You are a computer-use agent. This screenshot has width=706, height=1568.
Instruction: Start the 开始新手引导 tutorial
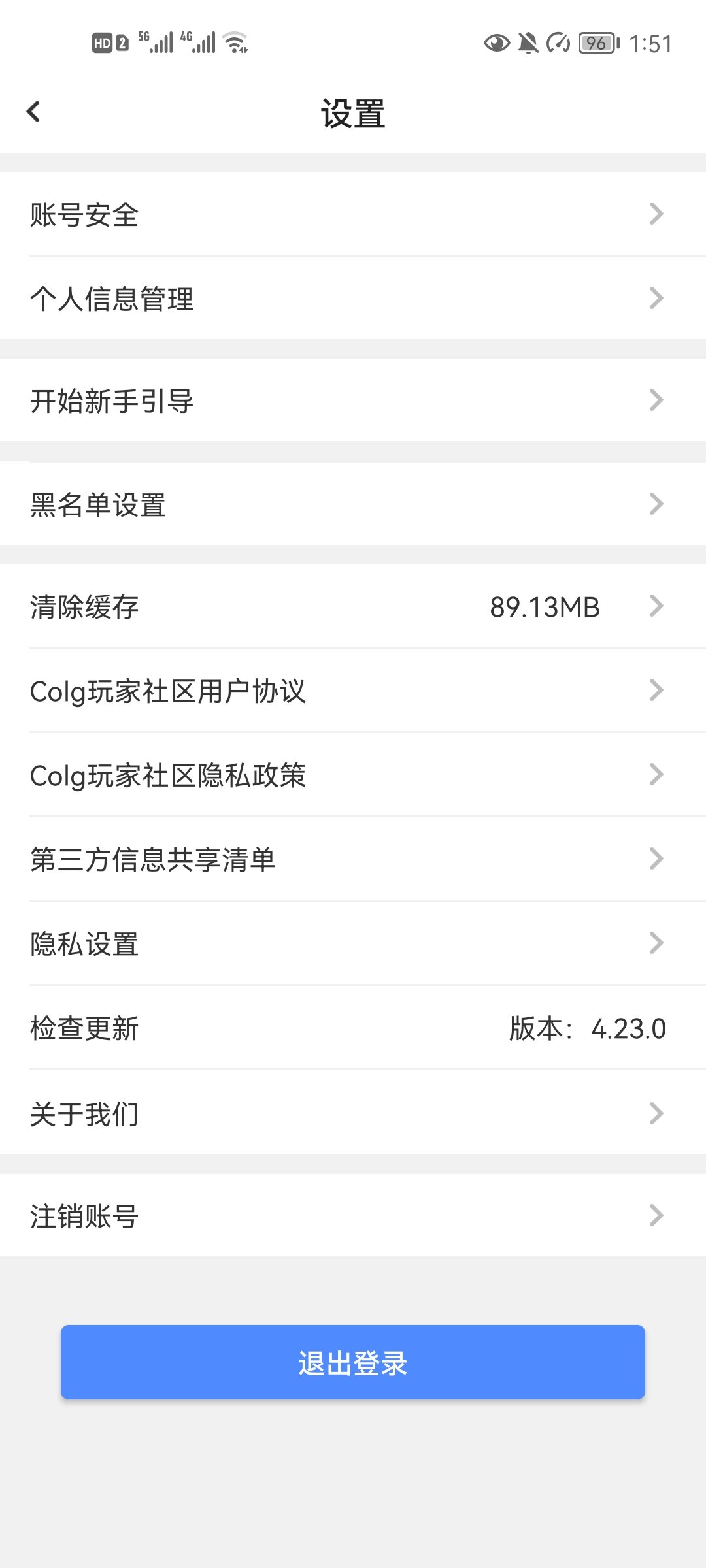click(x=353, y=400)
